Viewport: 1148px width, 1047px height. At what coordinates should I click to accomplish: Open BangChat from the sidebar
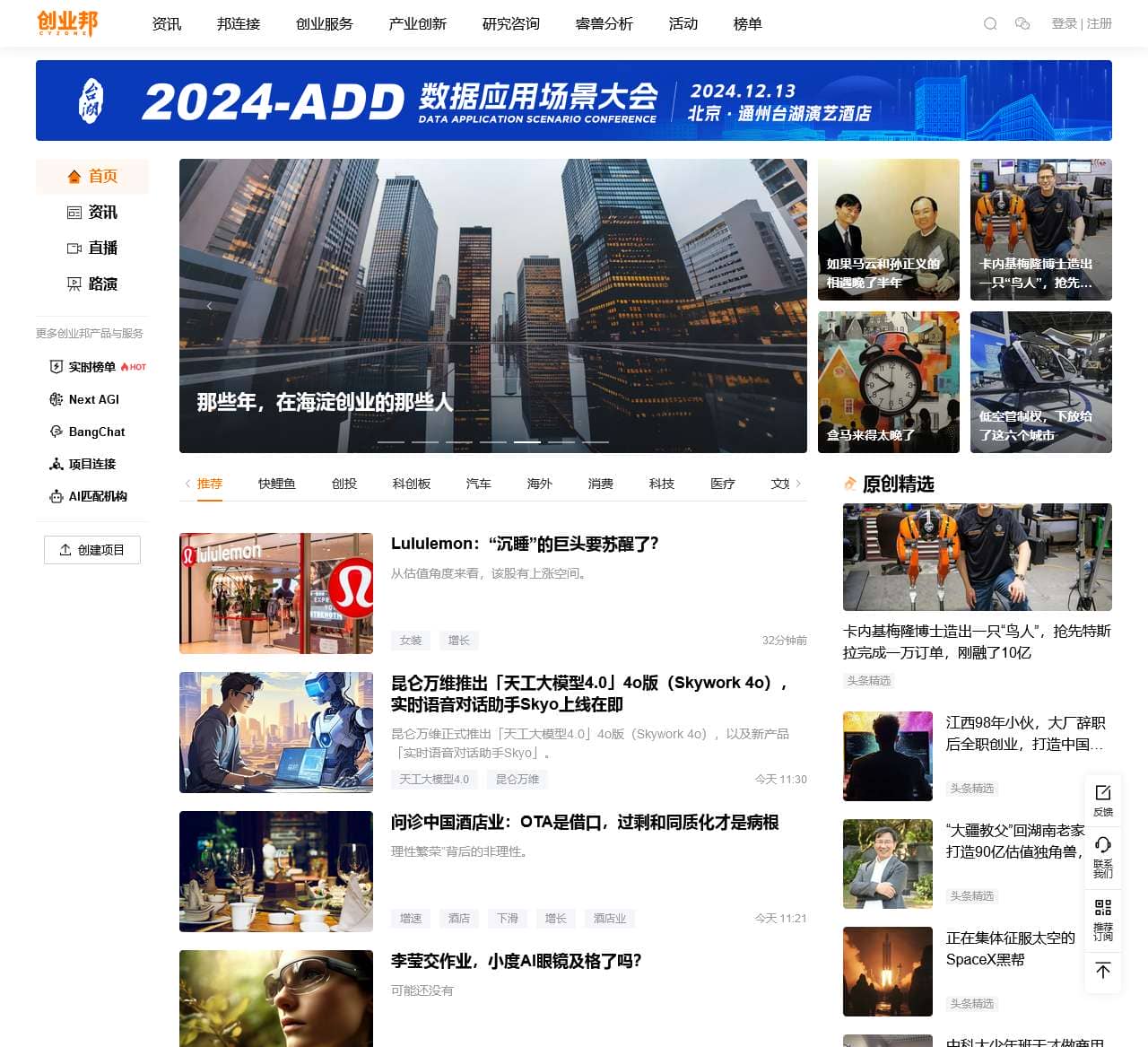pos(96,432)
